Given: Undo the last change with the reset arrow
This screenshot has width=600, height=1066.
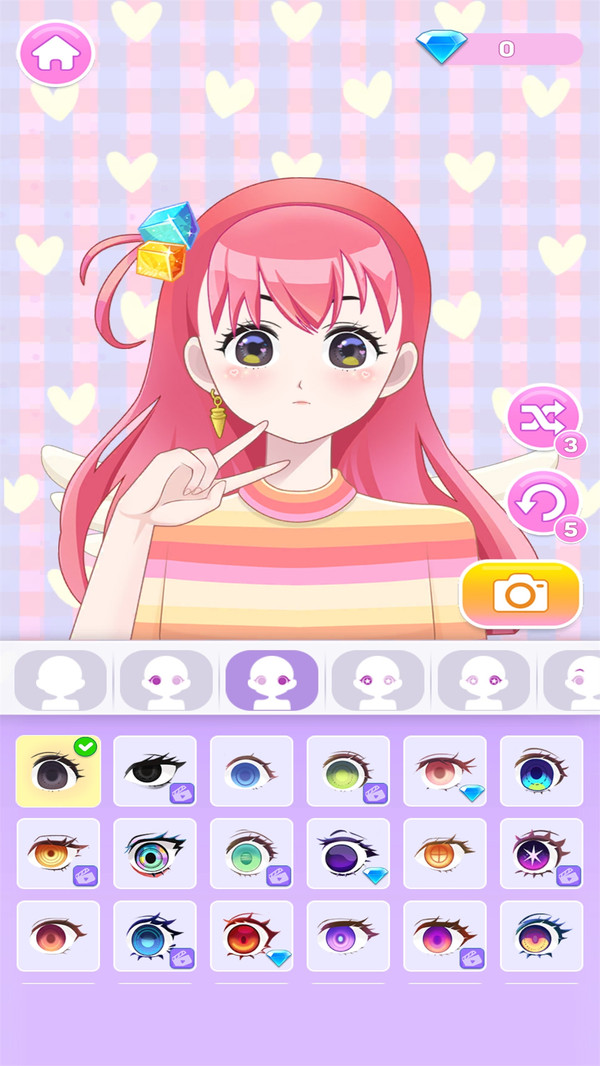Looking at the screenshot, I should (544, 503).
